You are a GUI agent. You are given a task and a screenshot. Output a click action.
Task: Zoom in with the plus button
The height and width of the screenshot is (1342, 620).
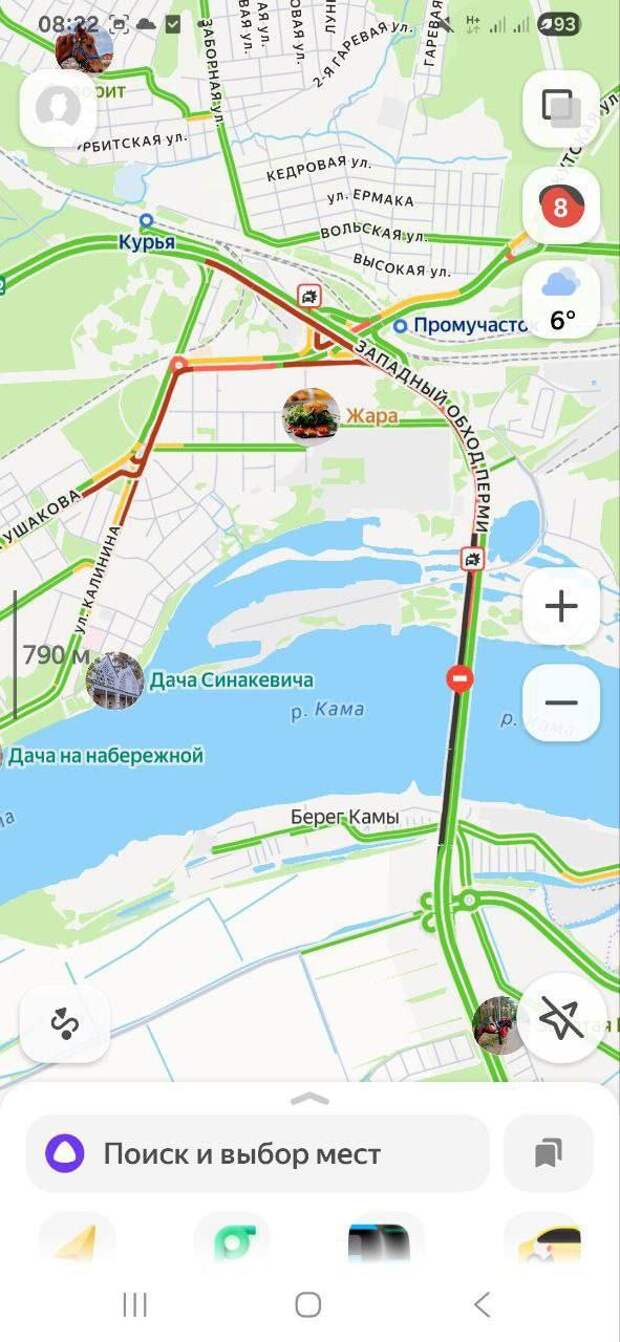click(561, 607)
